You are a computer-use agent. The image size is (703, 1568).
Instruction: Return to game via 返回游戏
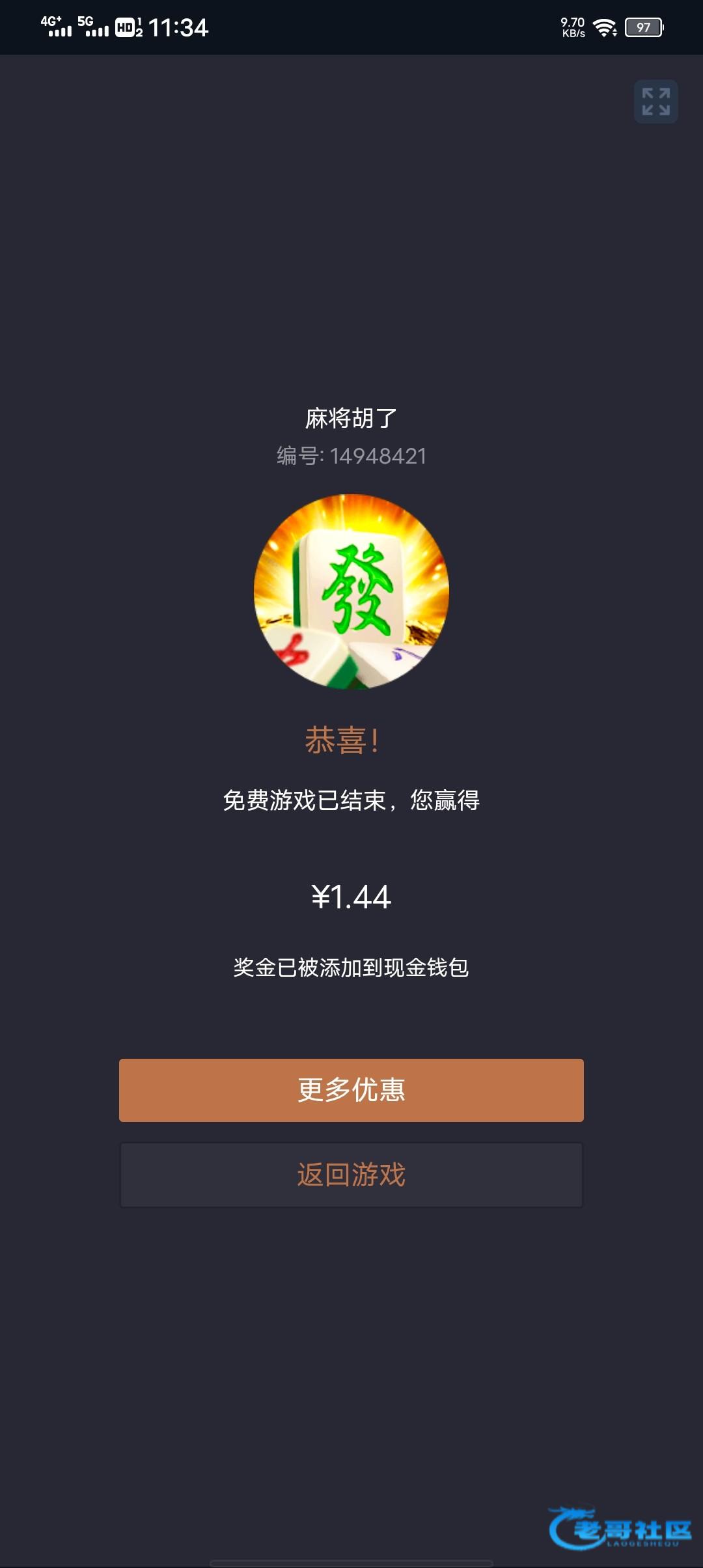click(x=351, y=1175)
